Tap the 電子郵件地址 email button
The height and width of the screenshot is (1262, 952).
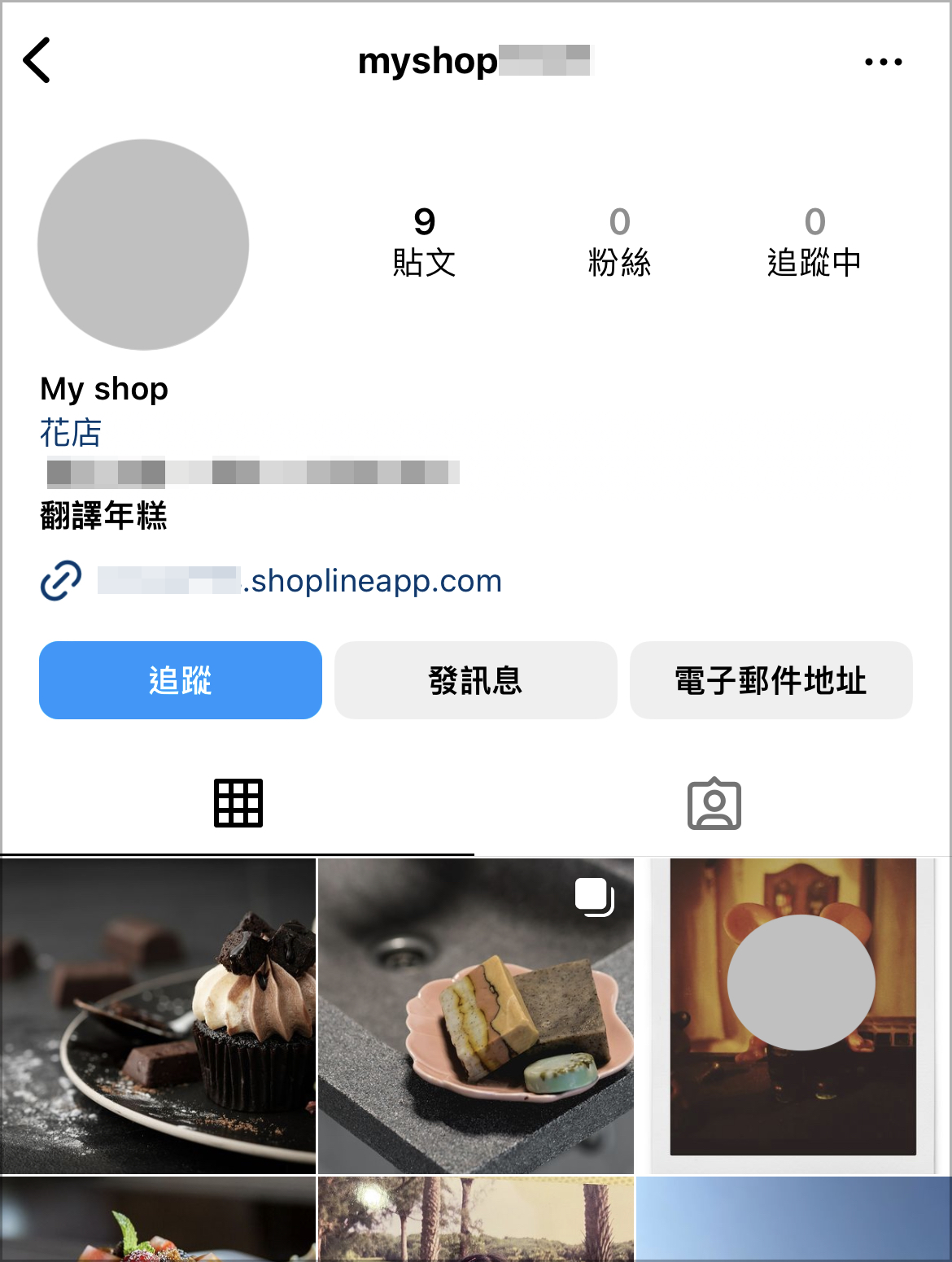click(771, 680)
